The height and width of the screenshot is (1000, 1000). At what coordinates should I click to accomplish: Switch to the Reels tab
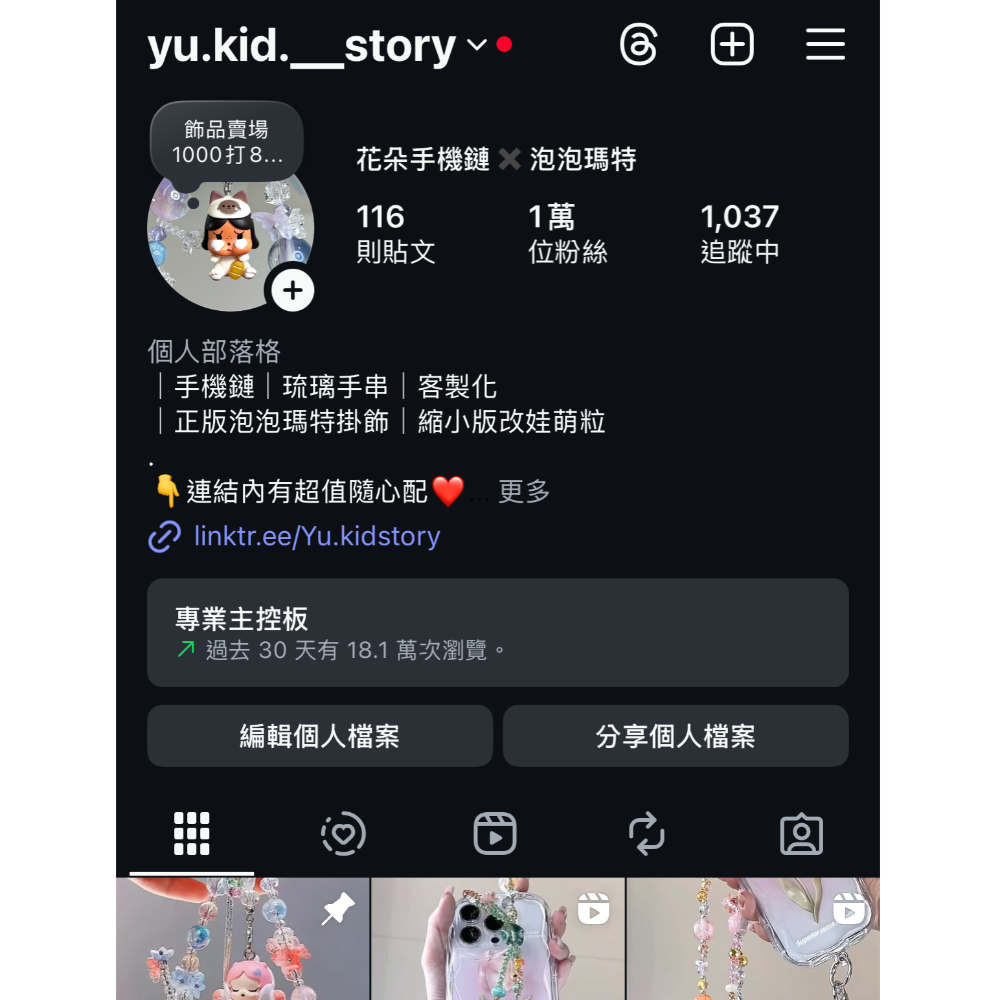(495, 833)
